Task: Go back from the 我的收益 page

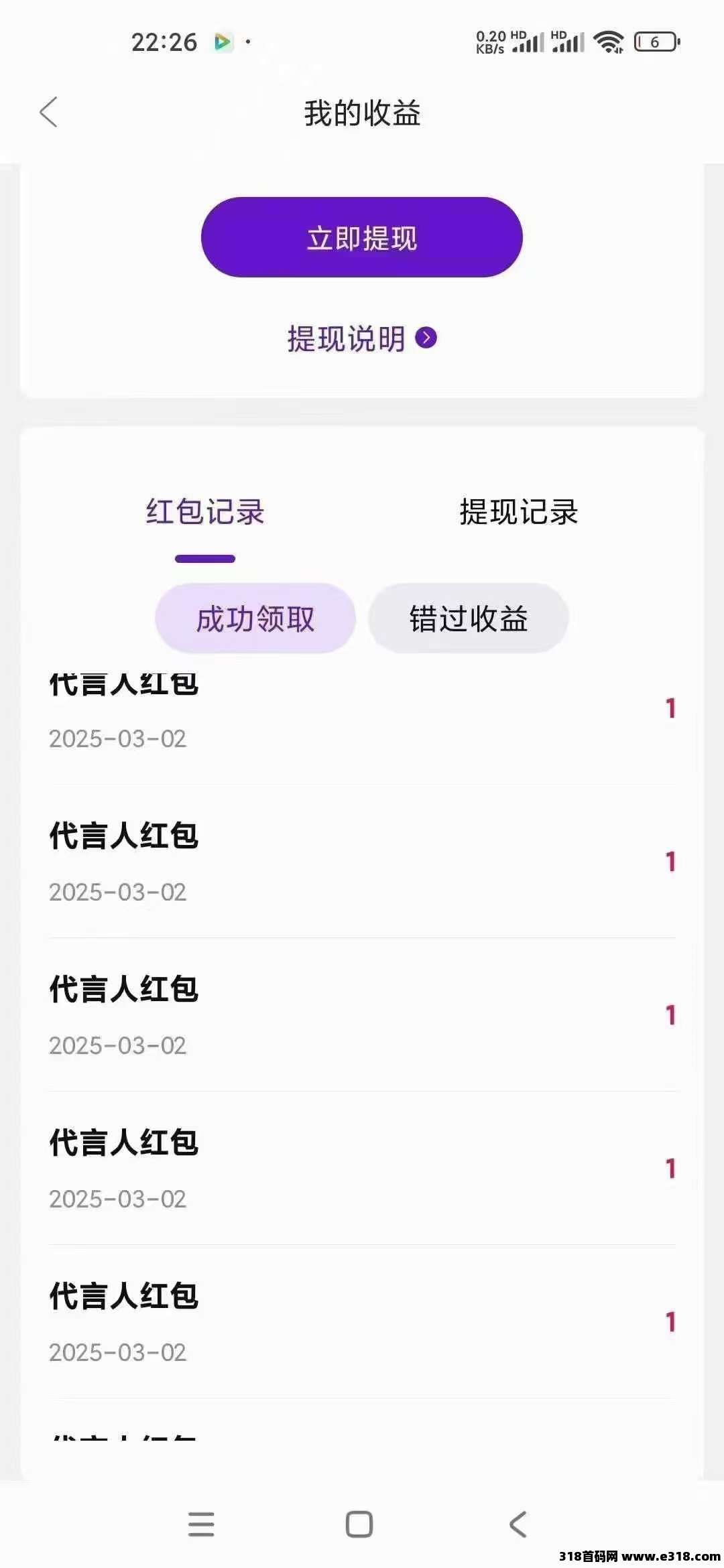Action: 48,112
